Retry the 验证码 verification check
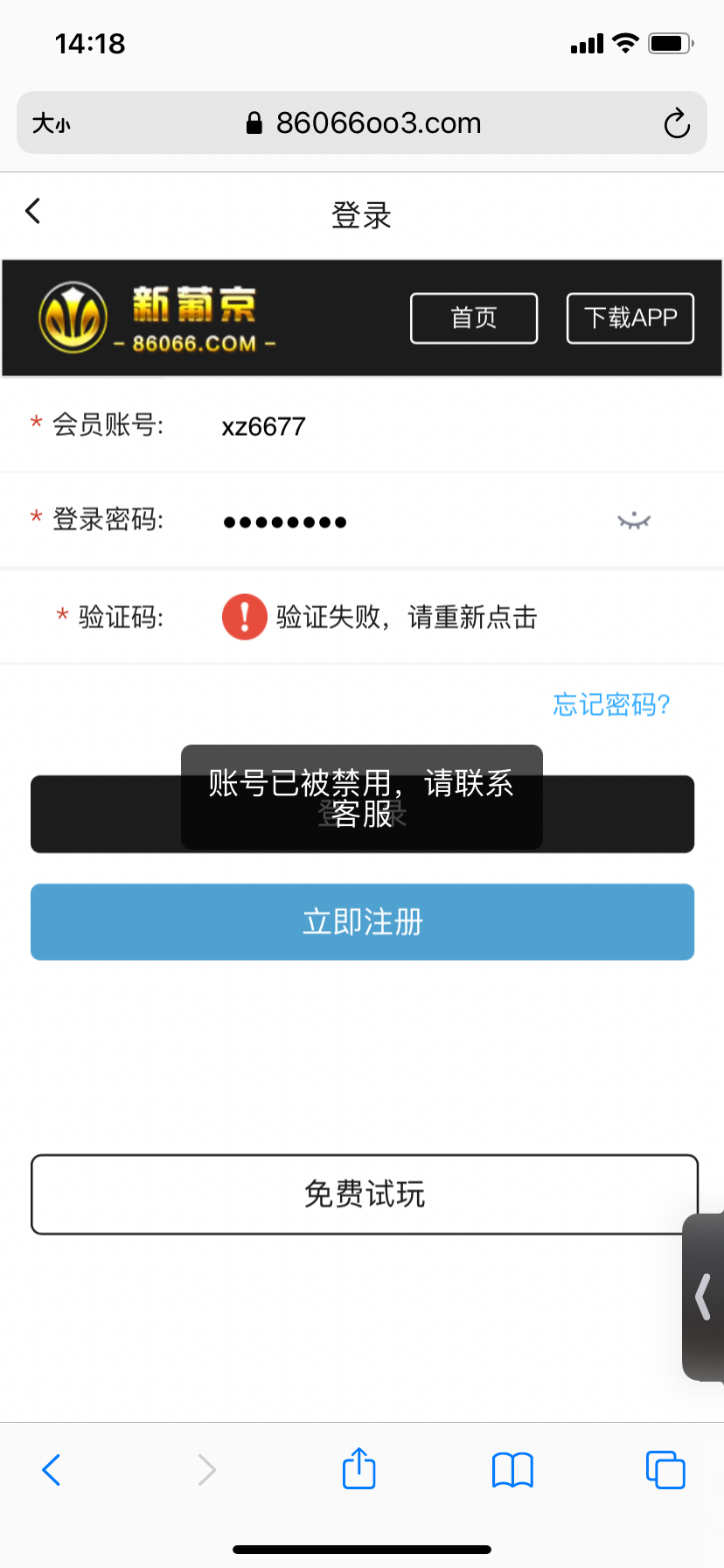 click(379, 617)
